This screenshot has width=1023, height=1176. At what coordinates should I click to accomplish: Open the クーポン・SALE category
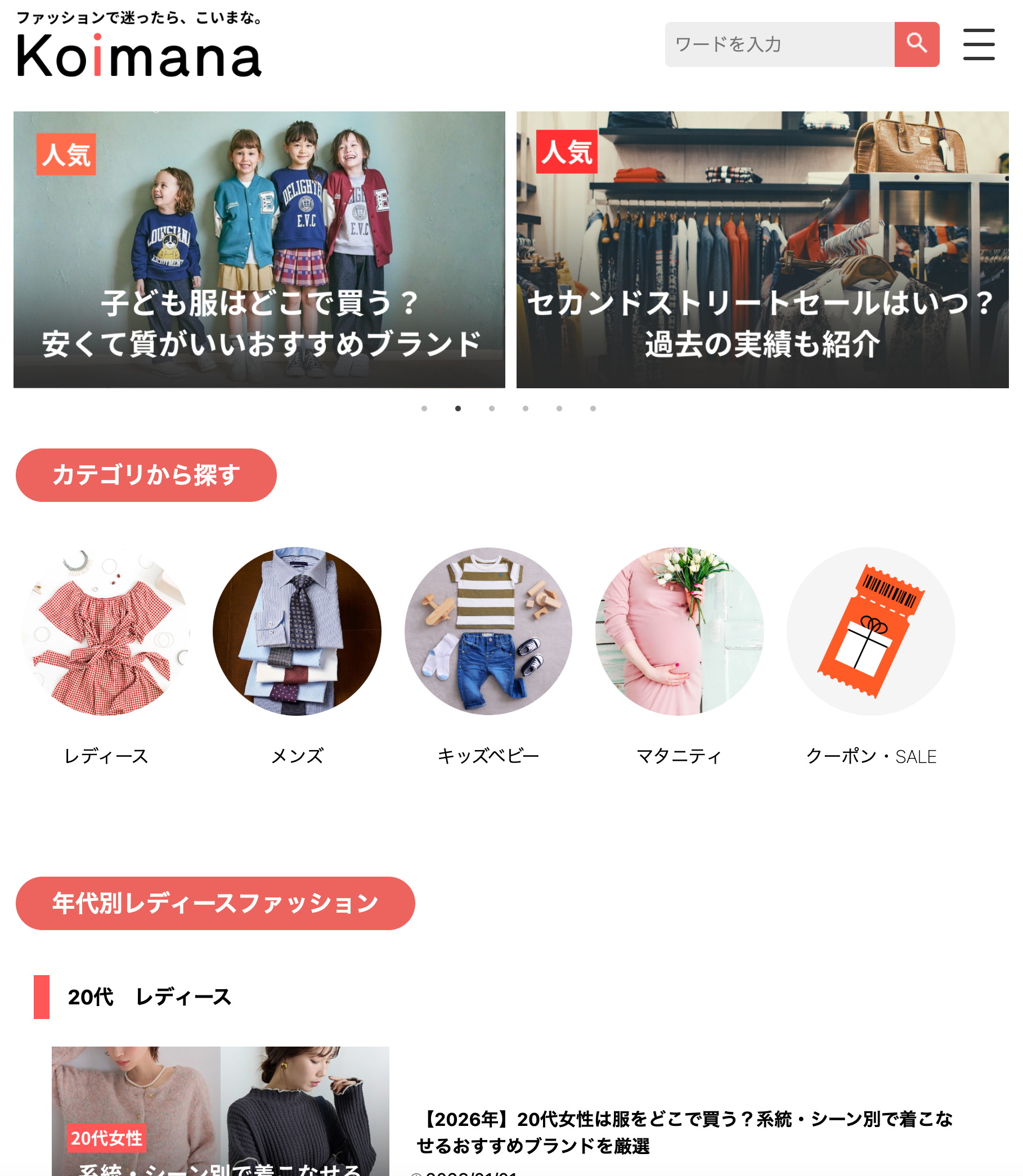click(x=871, y=631)
